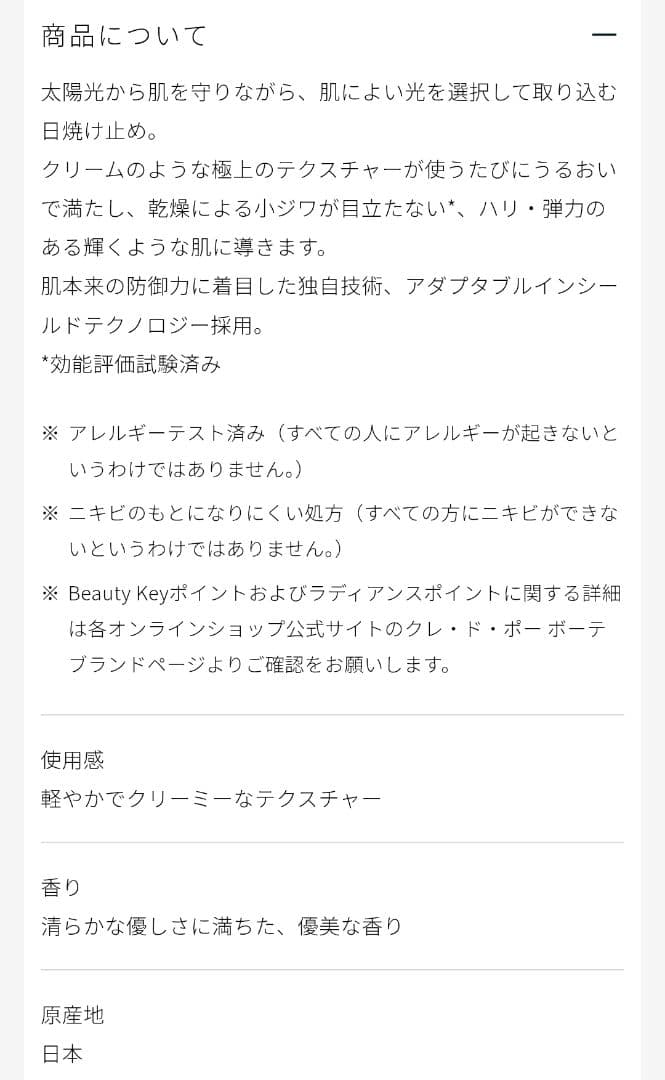Collapse the 商品について section
665x1080 pixels.
[603, 36]
